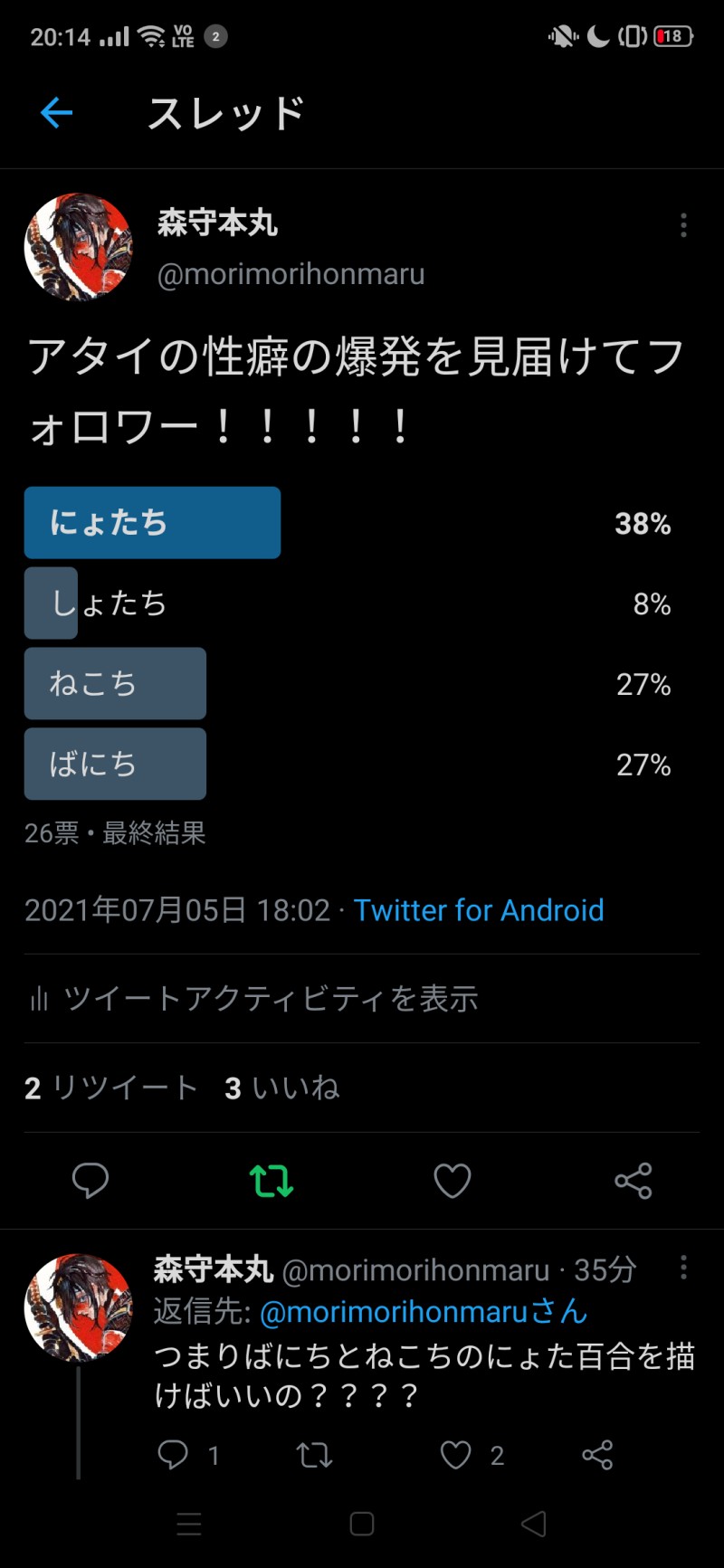724x1568 pixels.
Task: Tap system home button
Action: tap(362, 1525)
